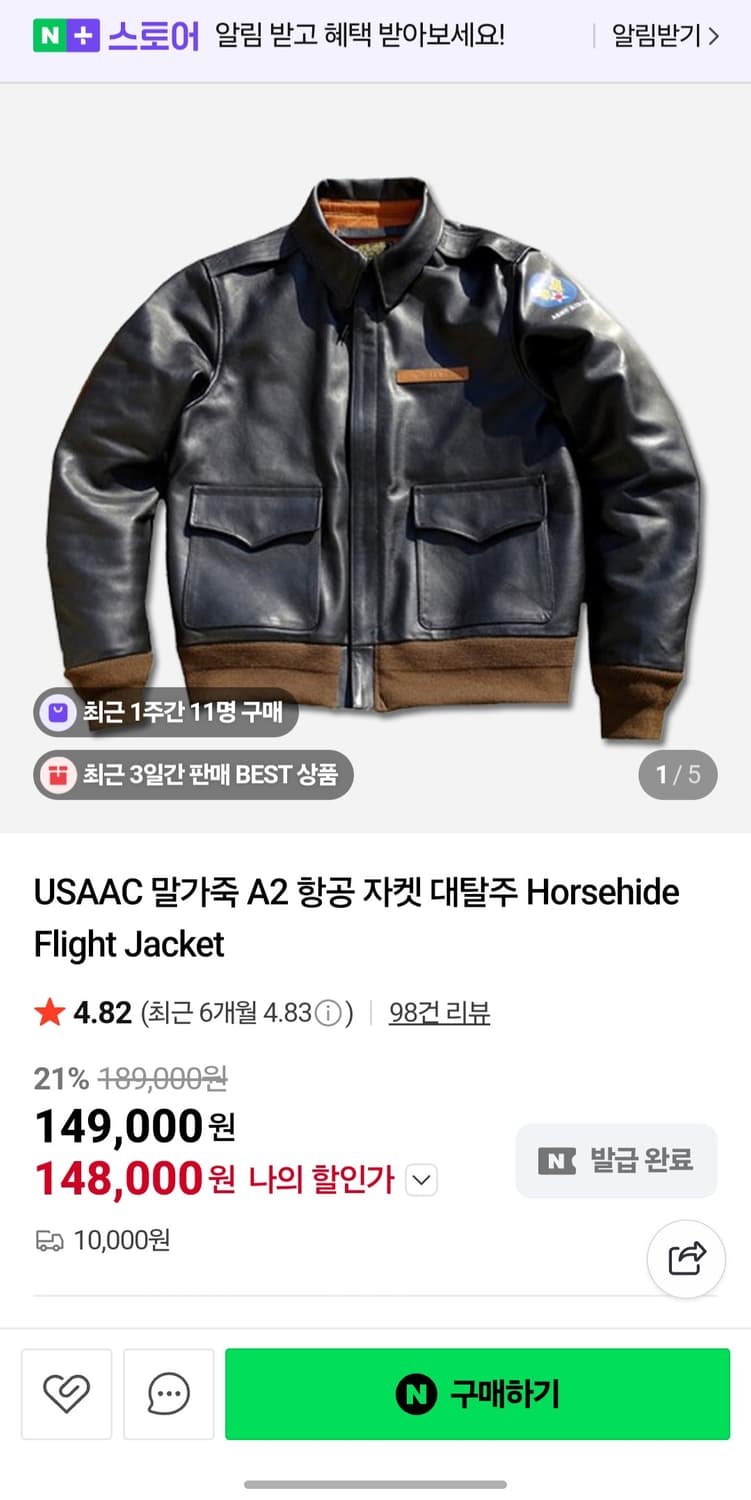Click the product photo of the jacket
751x1500 pixels.
click(375, 450)
